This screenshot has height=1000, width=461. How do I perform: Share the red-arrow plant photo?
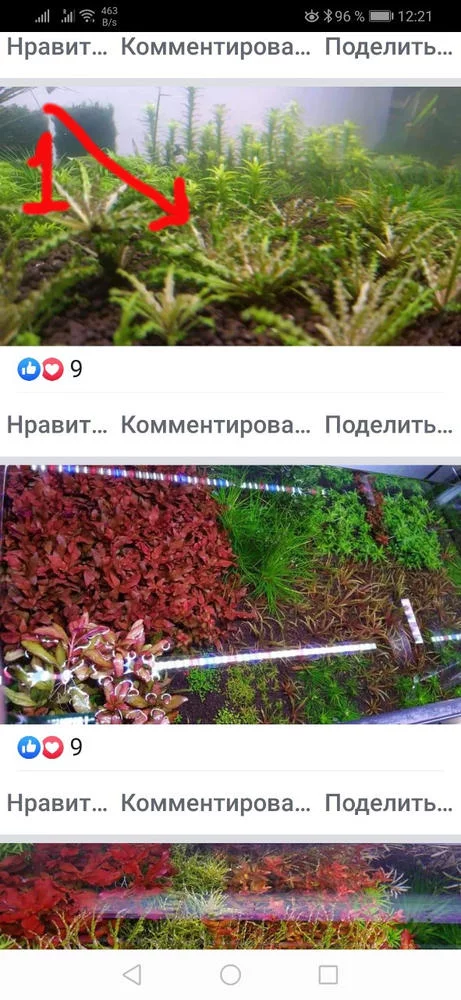(x=389, y=425)
